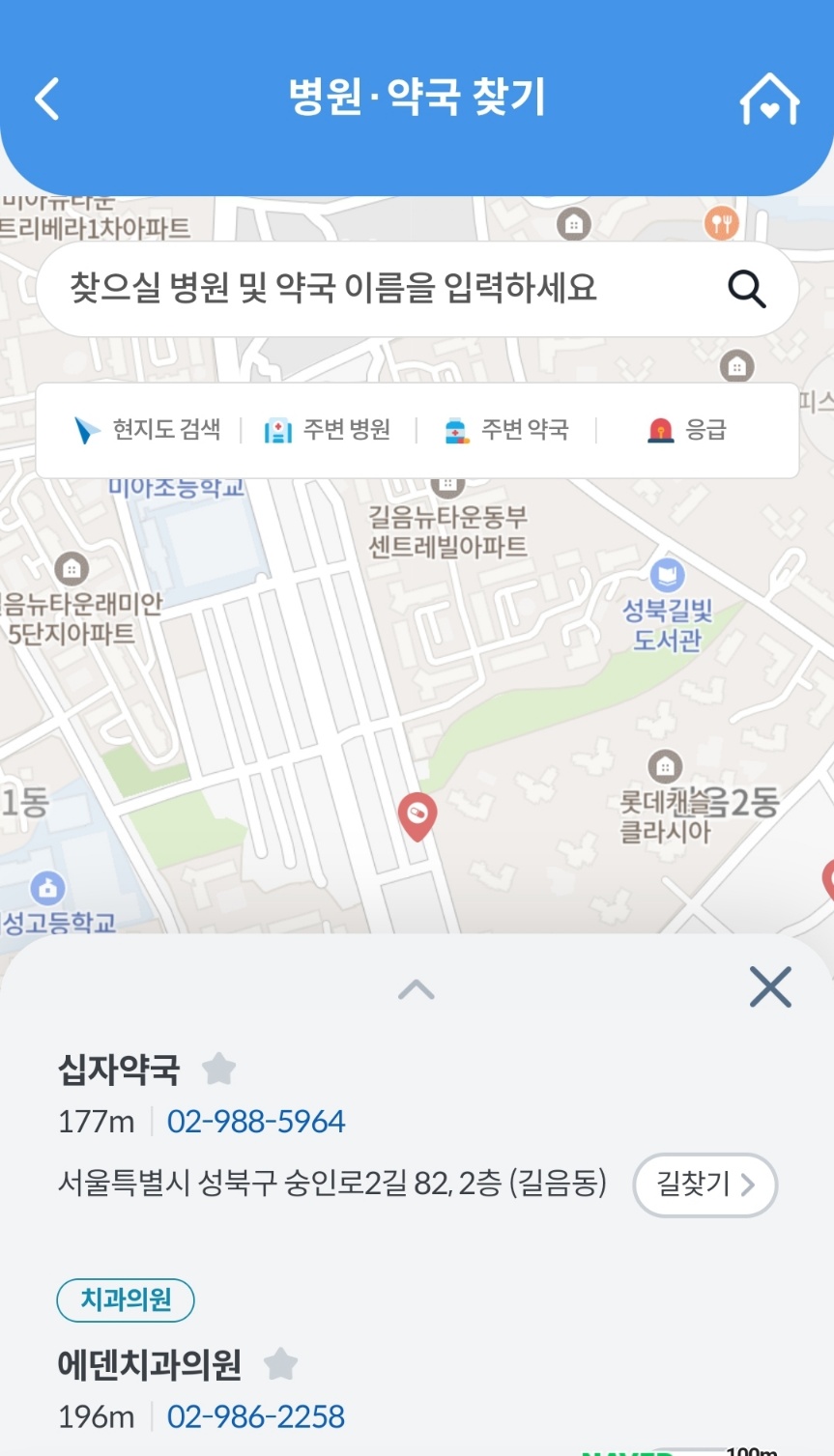Call 십자약국 via 02-988-5964 link
The height and width of the screenshot is (1456, 834).
(x=256, y=1121)
